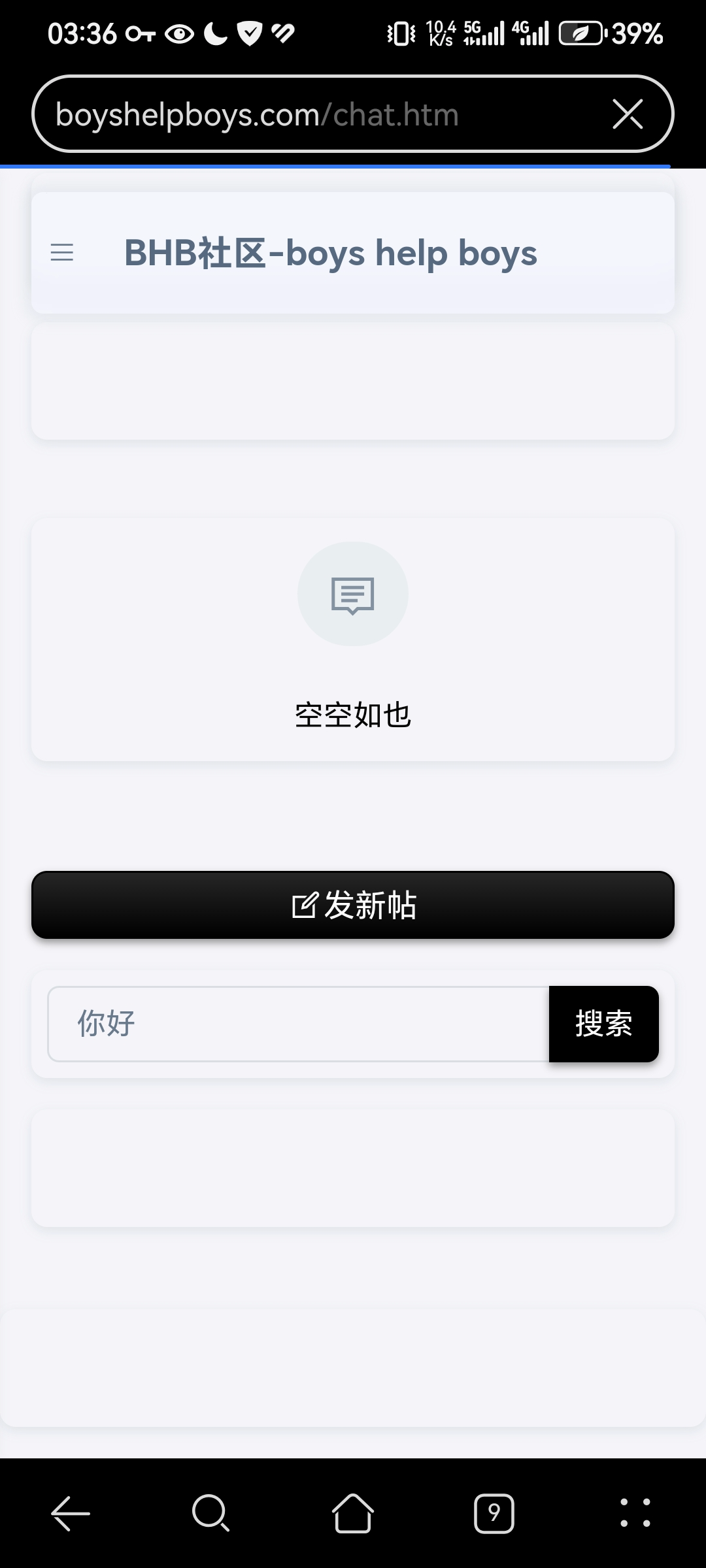Screen dimensions: 706x1568
Task: Open the hamburger menu beside BHB社区
Action: (x=62, y=252)
